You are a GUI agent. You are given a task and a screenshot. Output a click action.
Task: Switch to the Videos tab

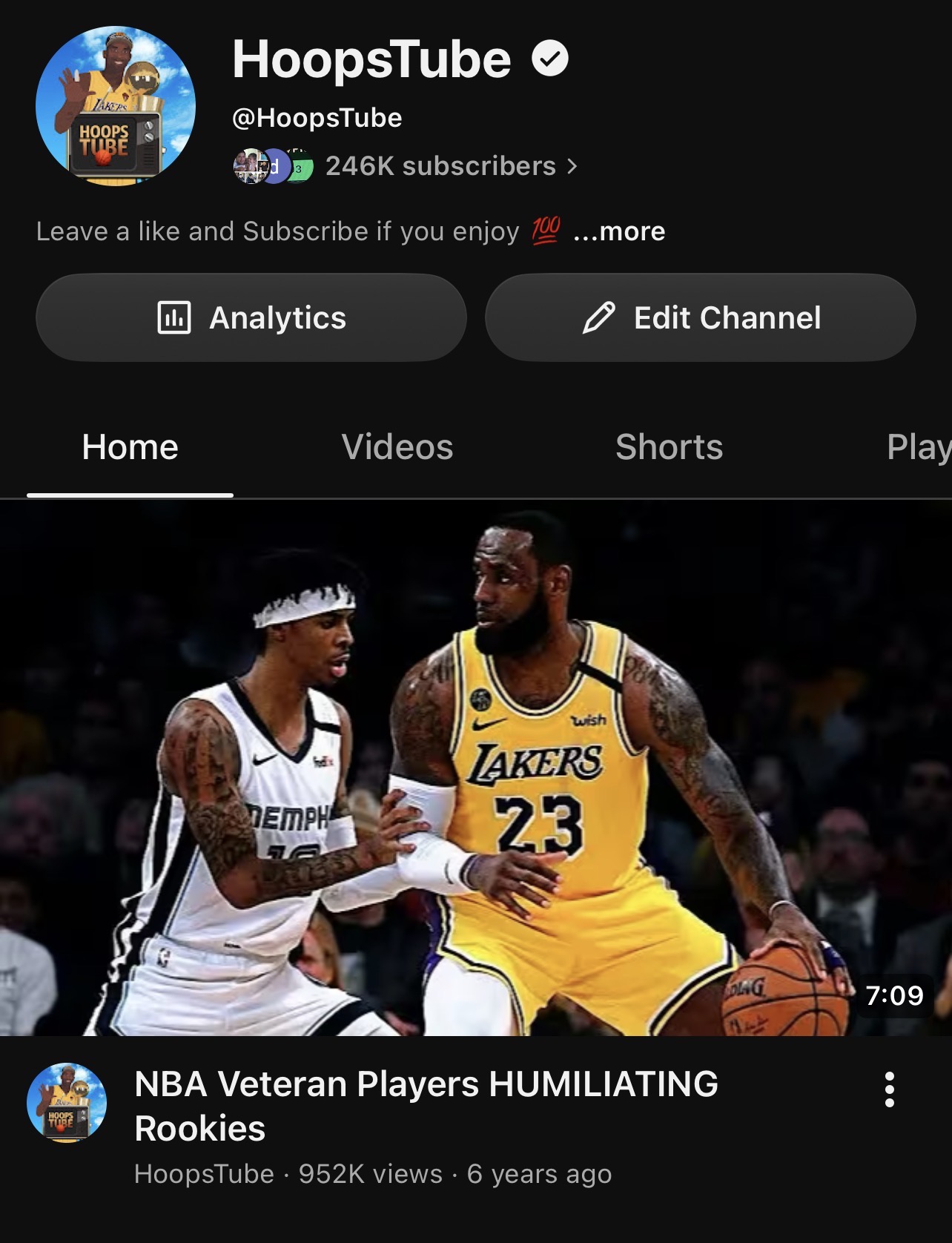click(397, 447)
